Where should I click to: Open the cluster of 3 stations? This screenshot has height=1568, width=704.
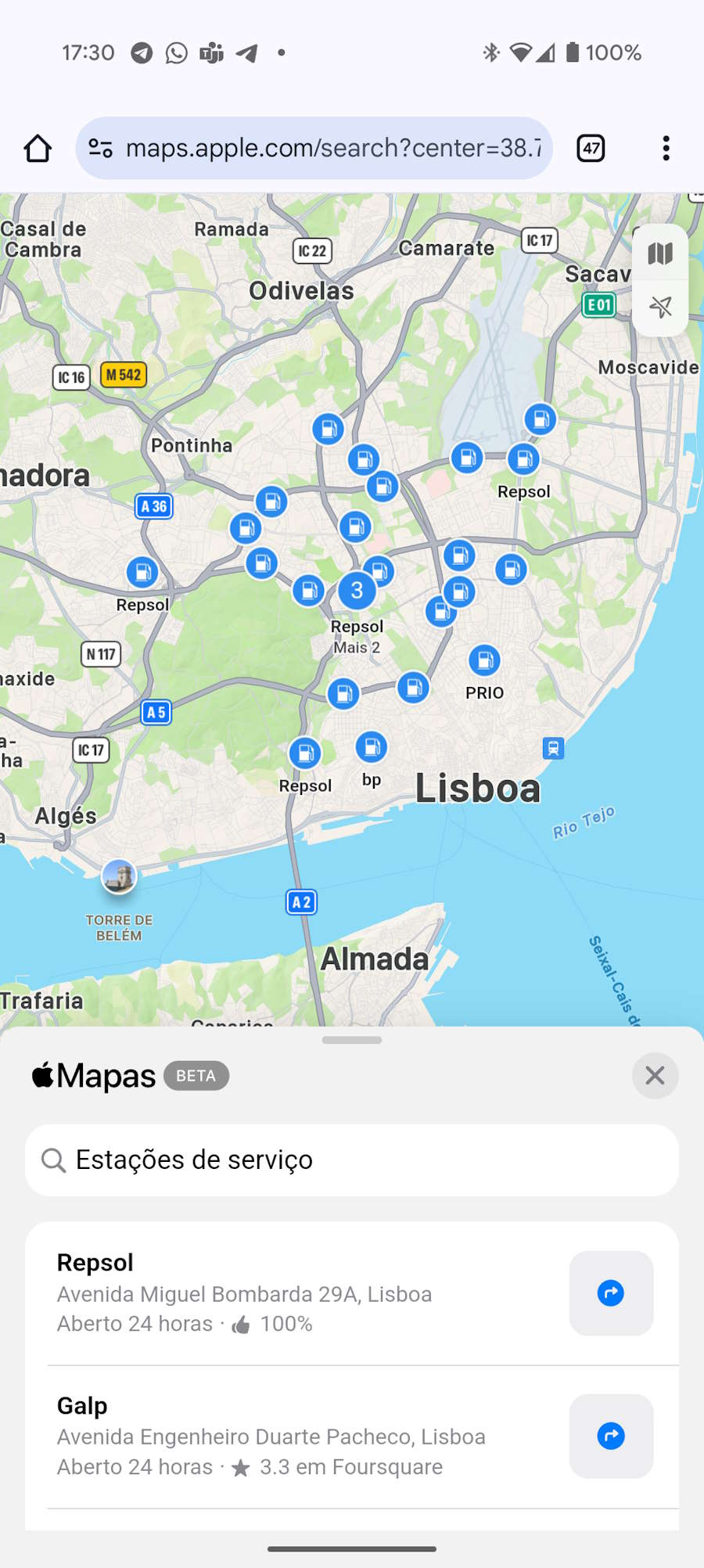point(357,590)
